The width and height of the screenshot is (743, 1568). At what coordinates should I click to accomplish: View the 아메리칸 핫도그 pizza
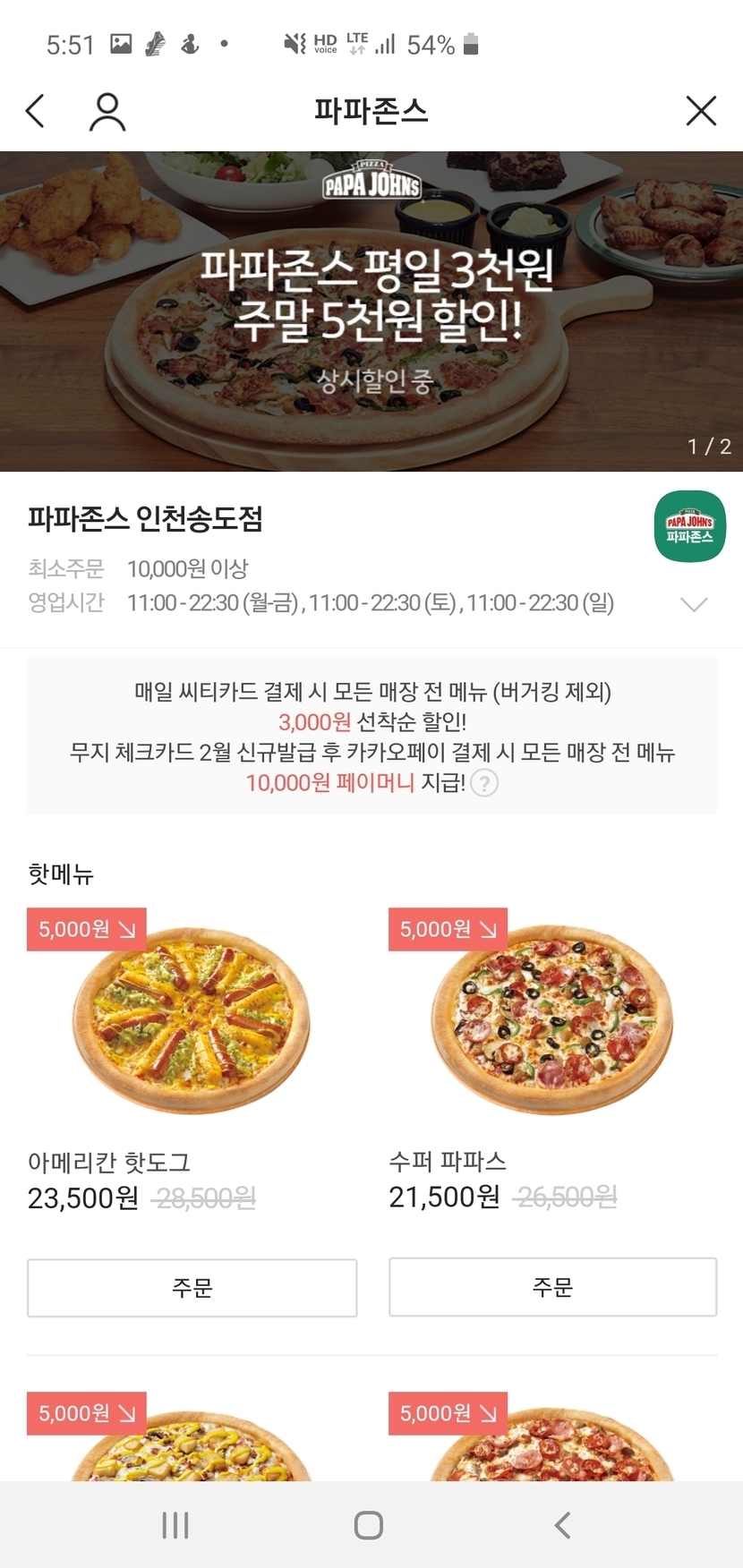tap(192, 1020)
